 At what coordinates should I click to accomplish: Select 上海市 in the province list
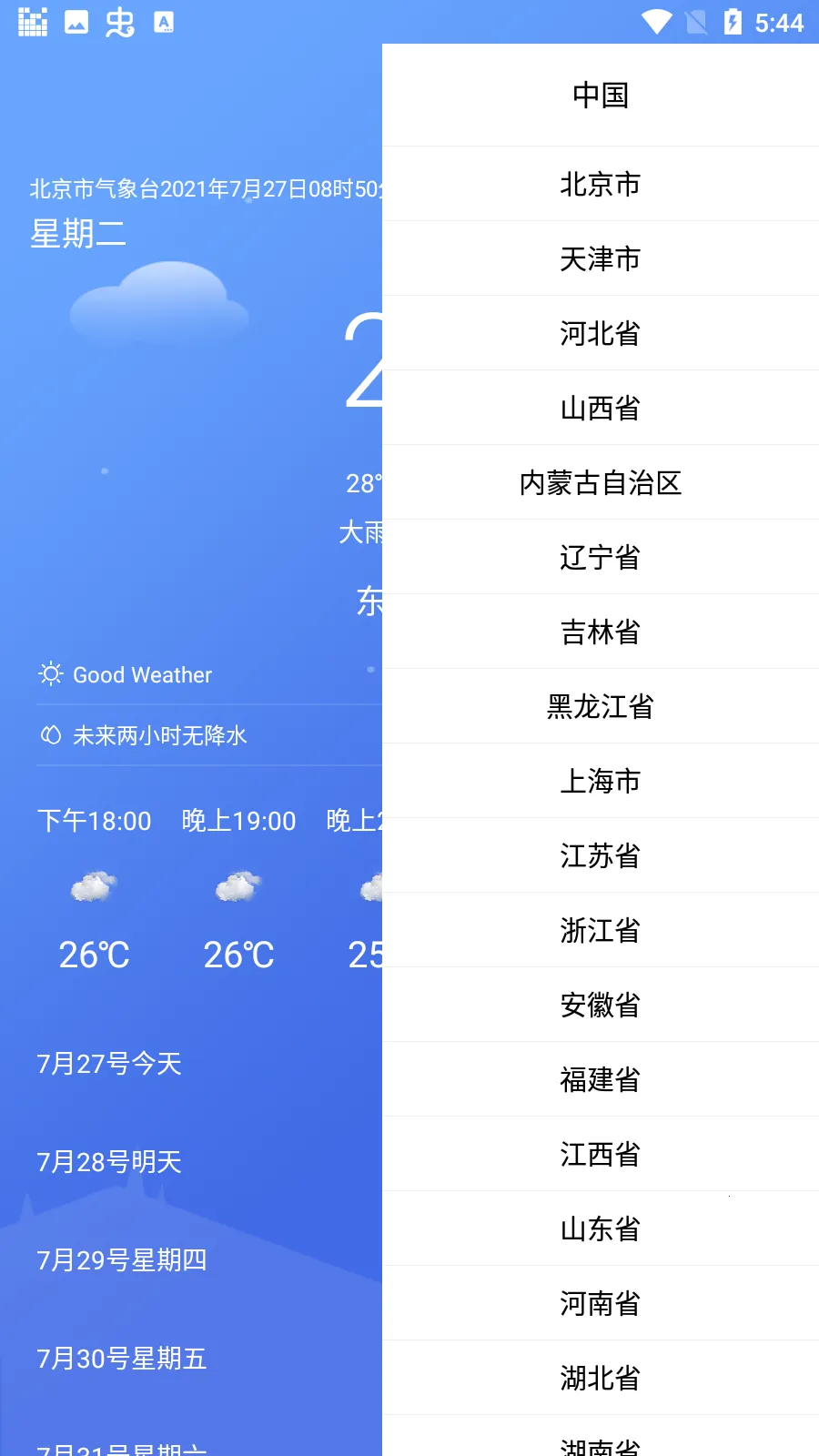[x=601, y=782]
